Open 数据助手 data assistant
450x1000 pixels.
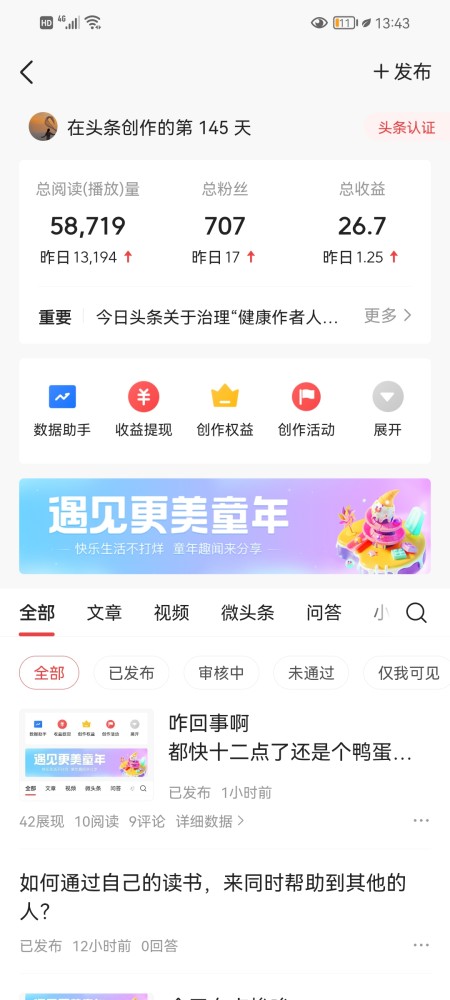(x=62, y=411)
